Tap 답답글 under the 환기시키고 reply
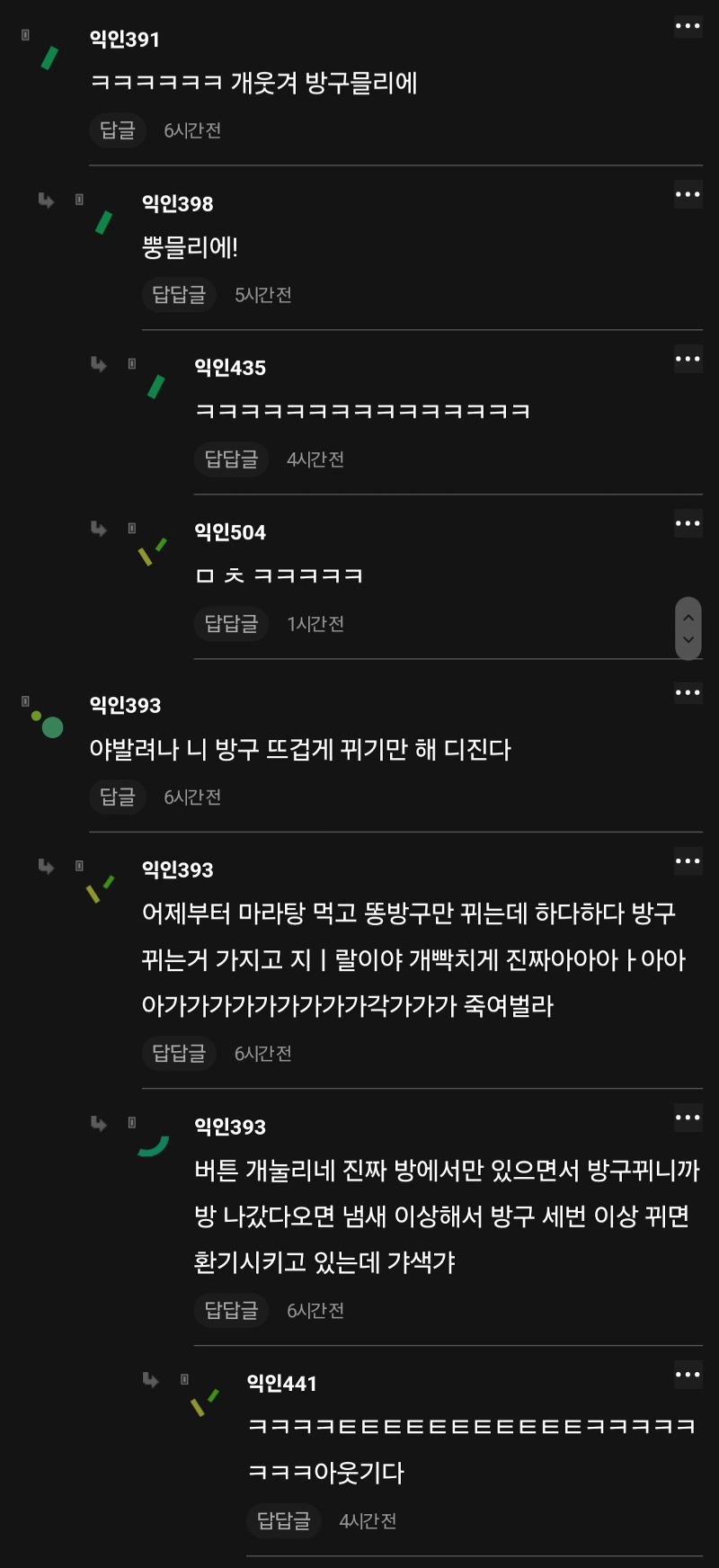 point(231,1310)
